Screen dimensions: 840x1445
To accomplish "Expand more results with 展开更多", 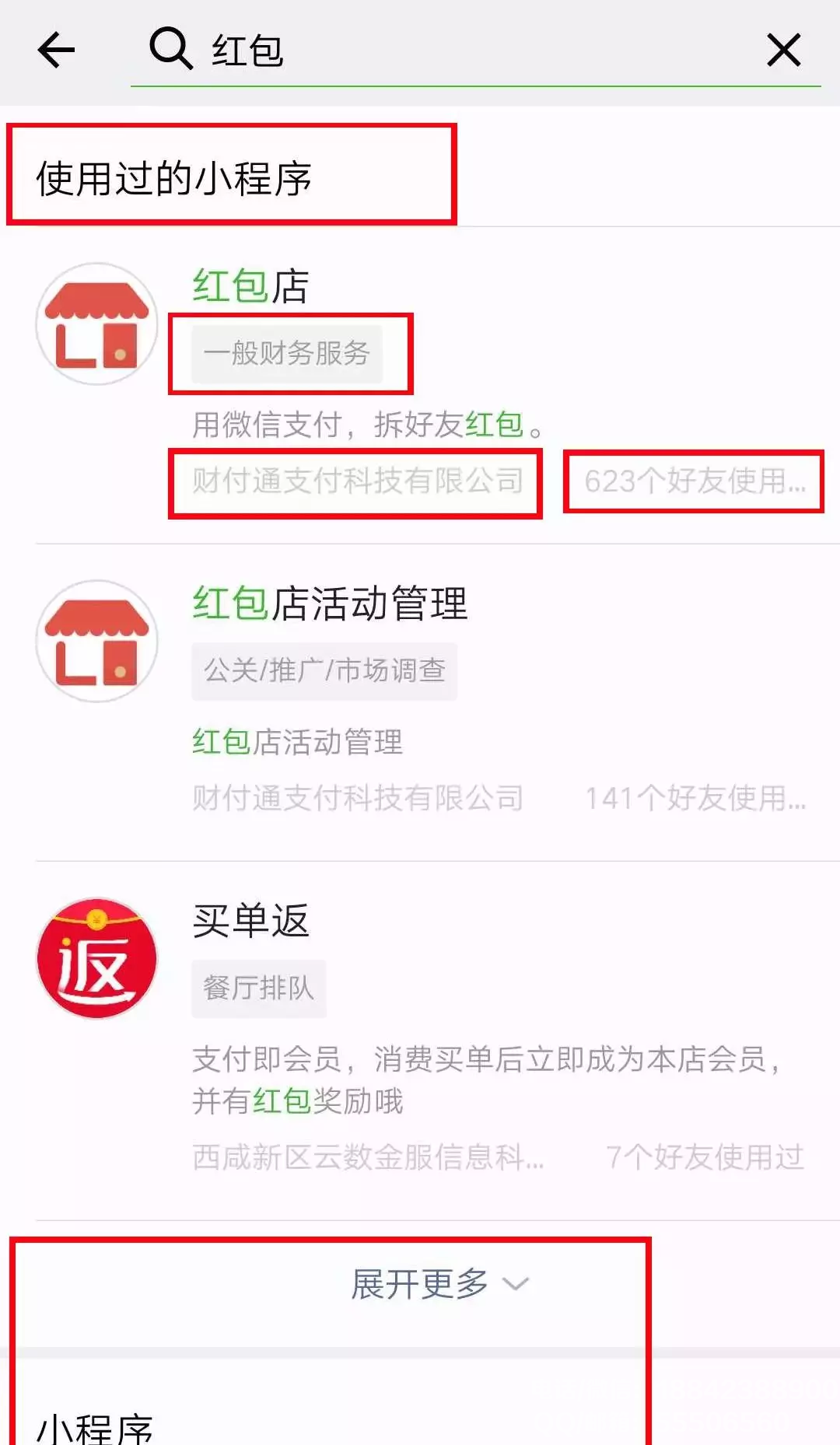I will tap(438, 1284).
